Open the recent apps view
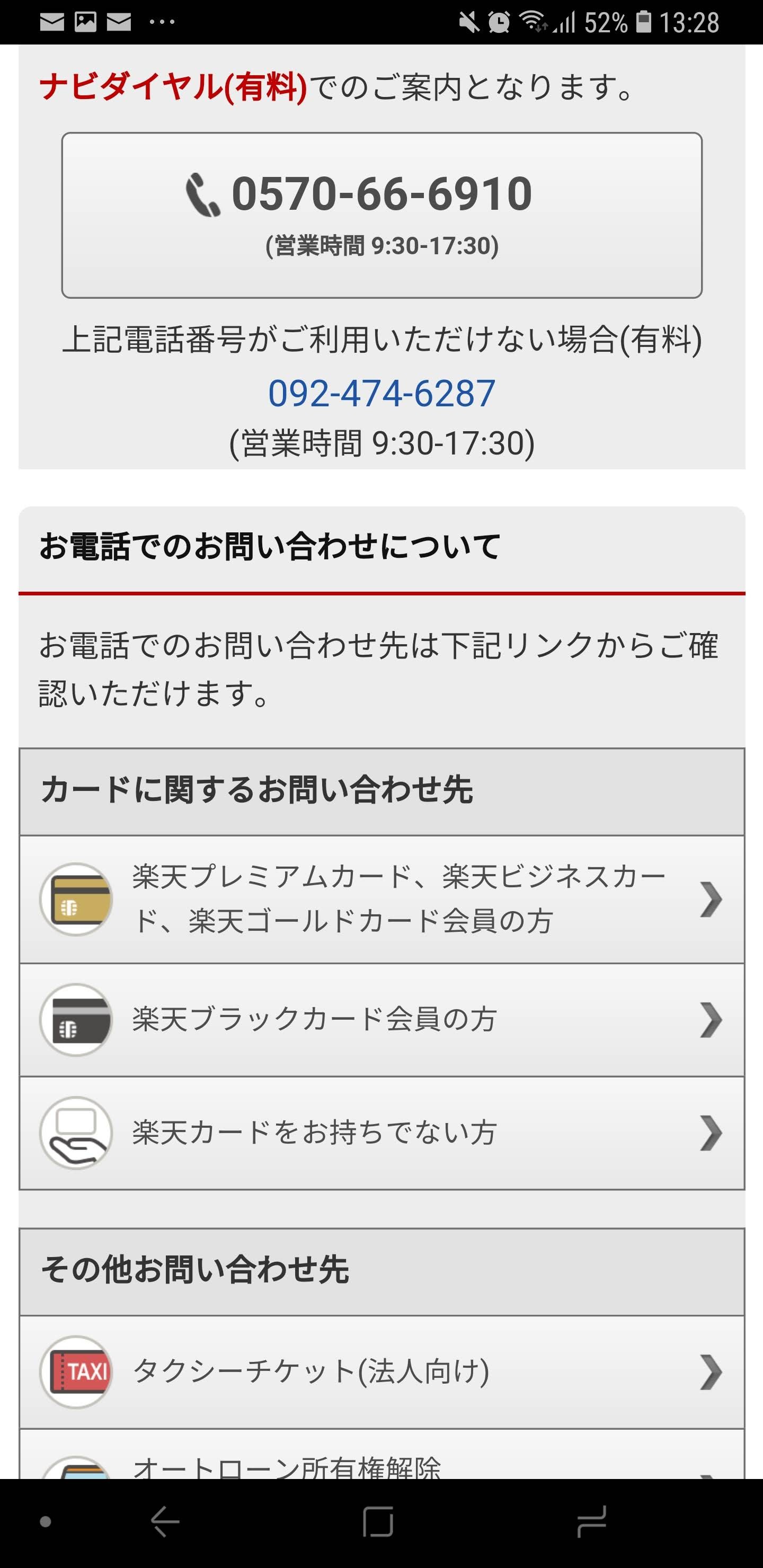Screen dimensions: 763x1568 coord(591,1522)
